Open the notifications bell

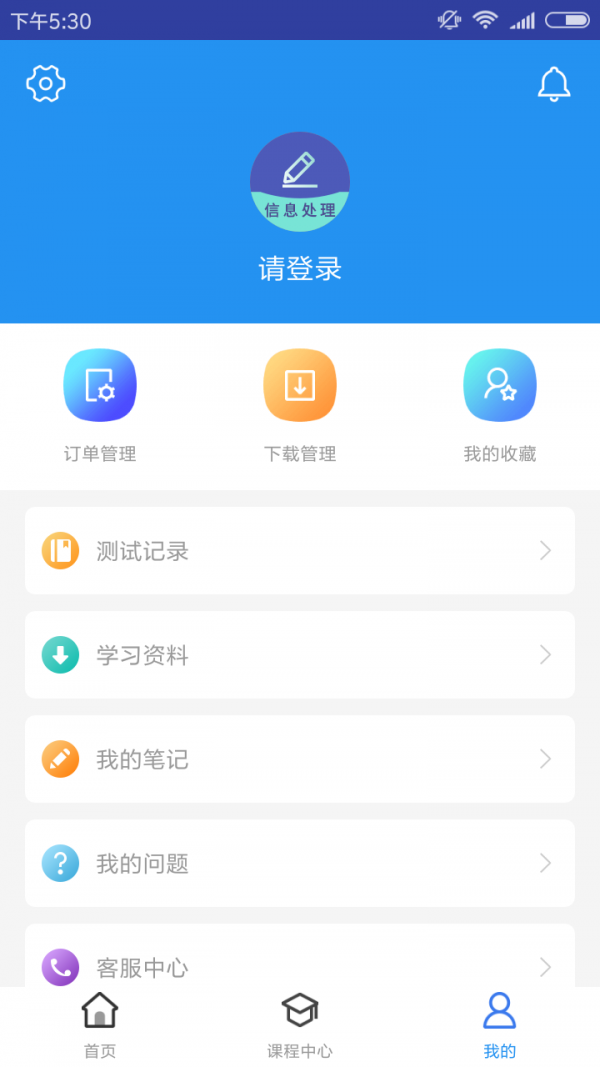click(553, 85)
